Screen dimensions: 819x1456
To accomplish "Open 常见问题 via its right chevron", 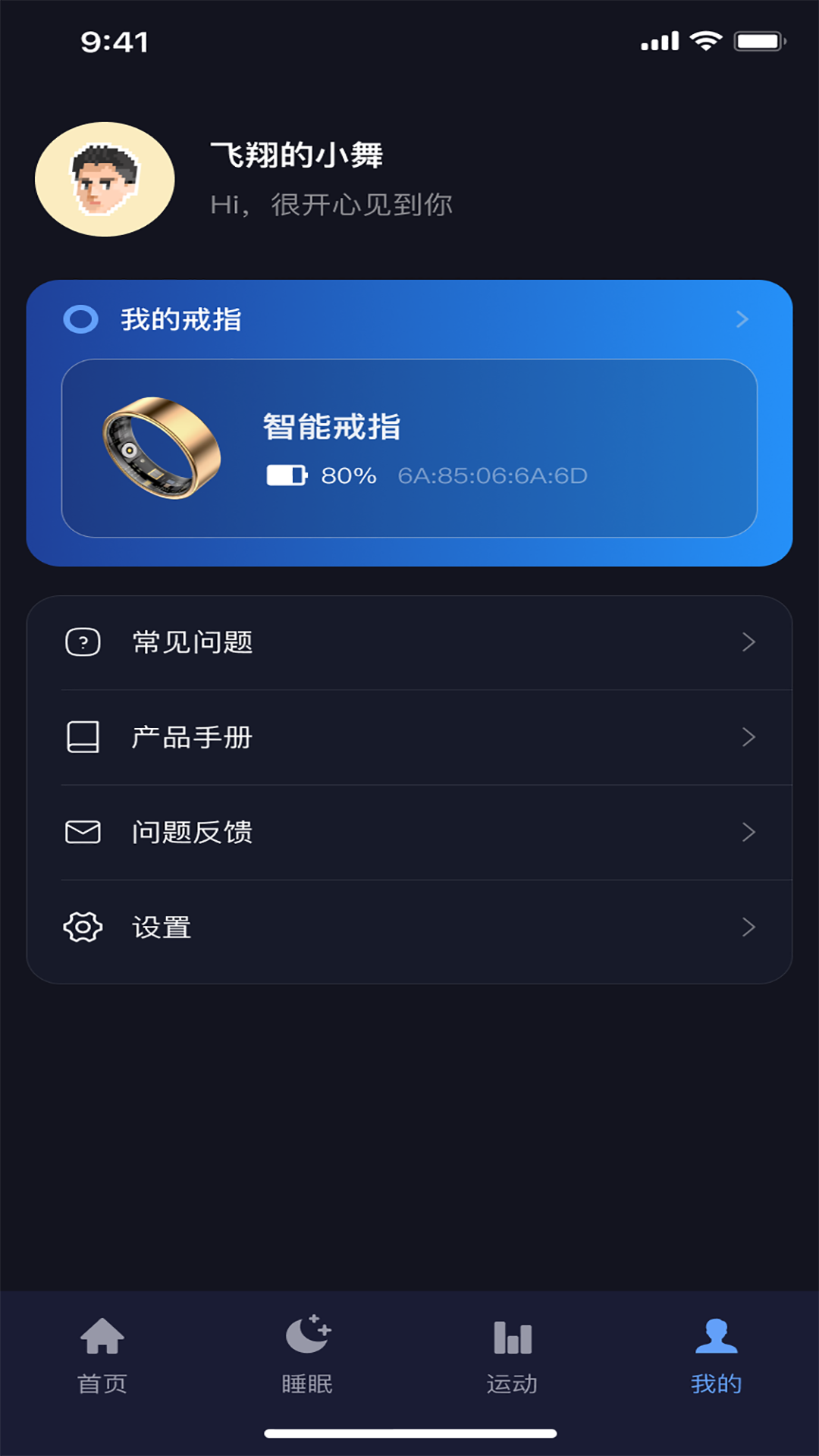I will pos(749,642).
